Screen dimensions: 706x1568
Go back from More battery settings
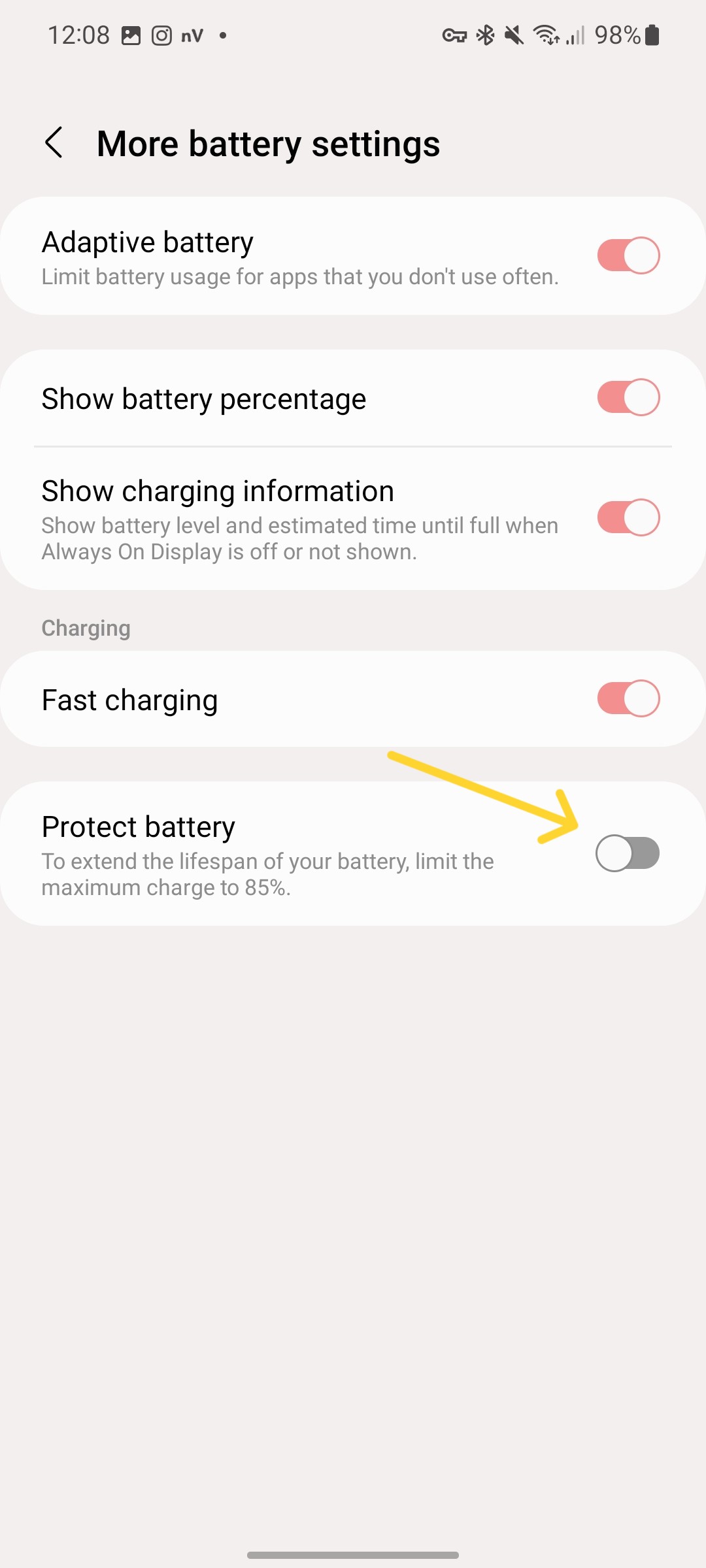click(54, 142)
